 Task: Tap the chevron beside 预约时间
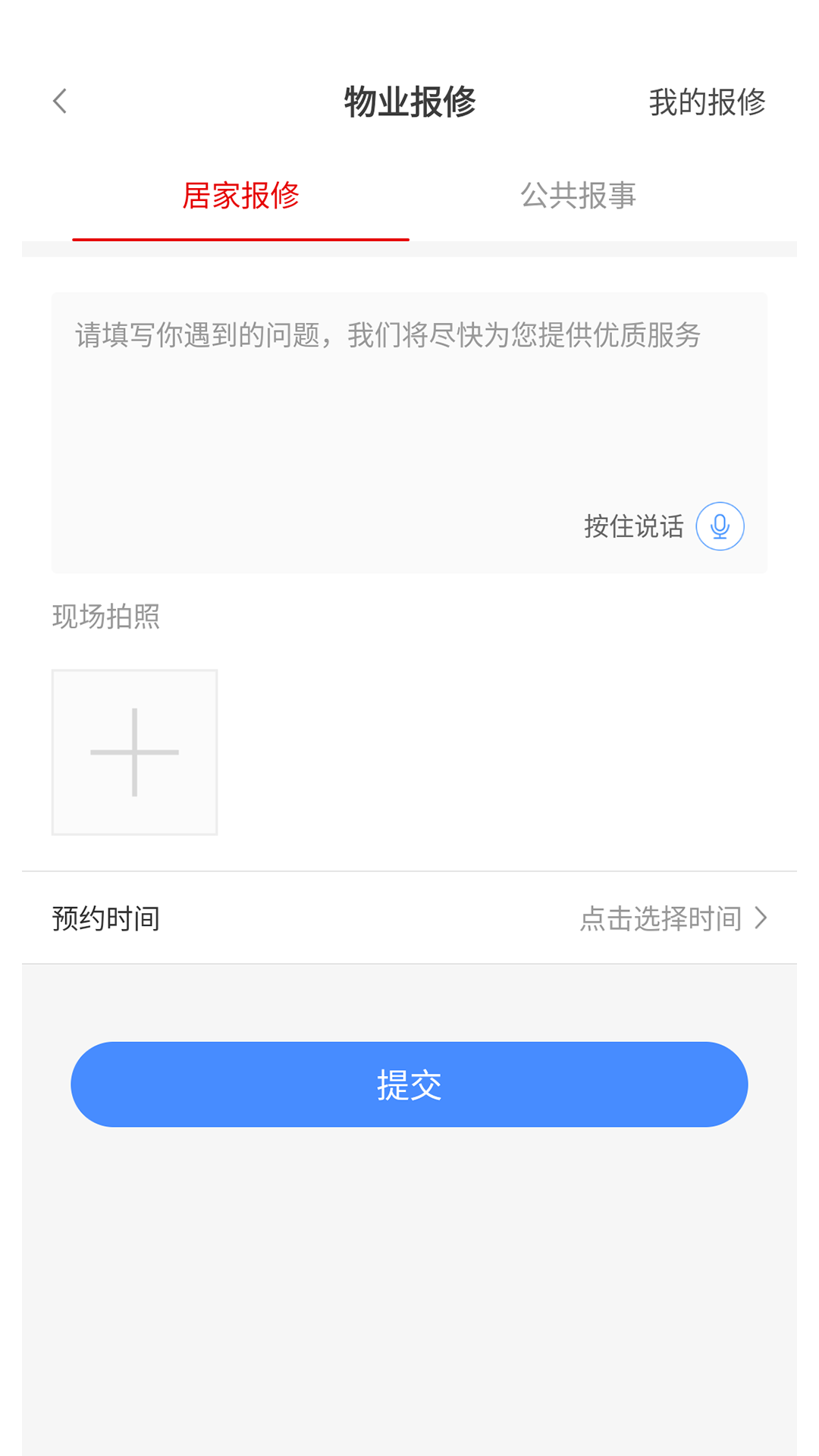761,918
